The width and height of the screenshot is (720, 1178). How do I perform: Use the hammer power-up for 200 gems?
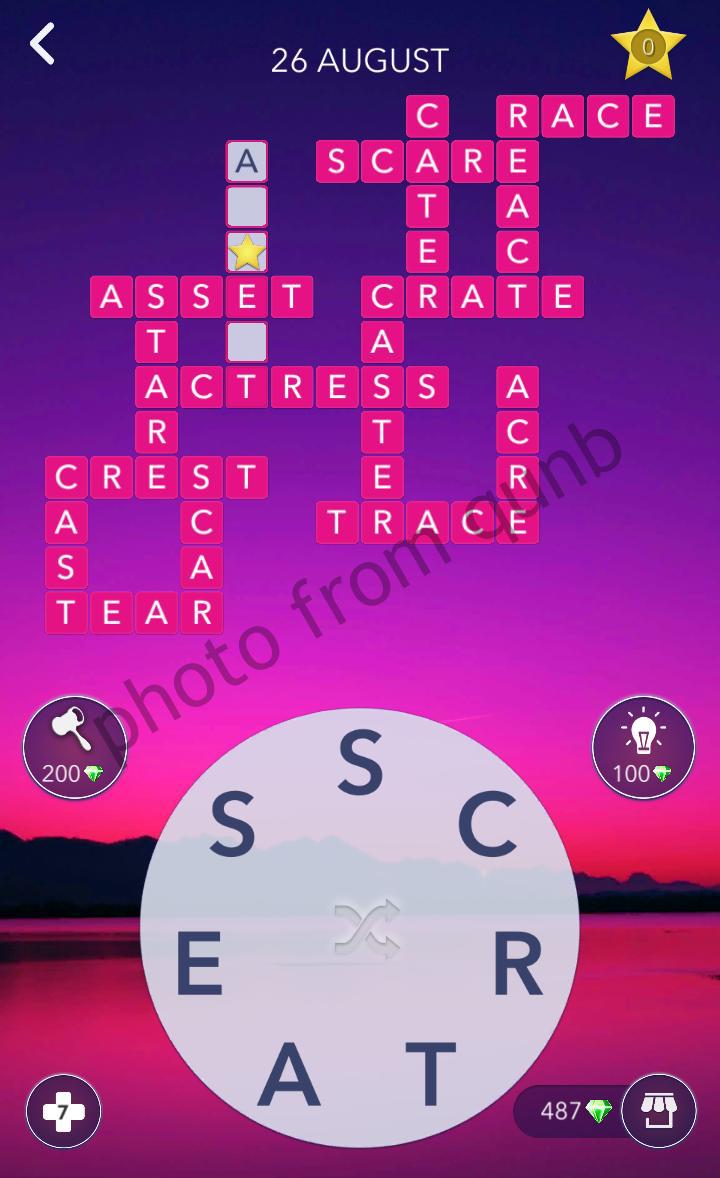(x=75, y=747)
